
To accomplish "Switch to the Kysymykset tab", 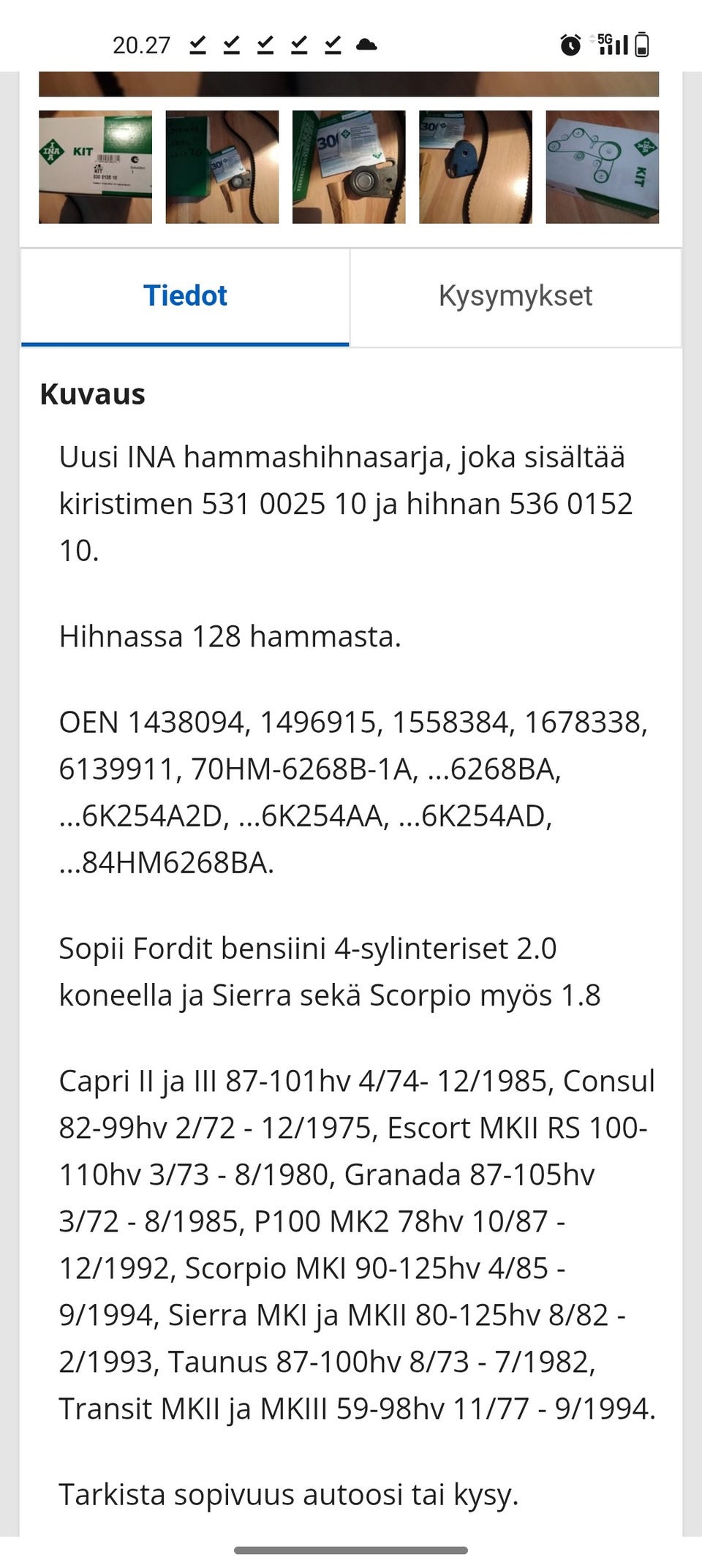I will pyautogui.click(x=516, y=296).
